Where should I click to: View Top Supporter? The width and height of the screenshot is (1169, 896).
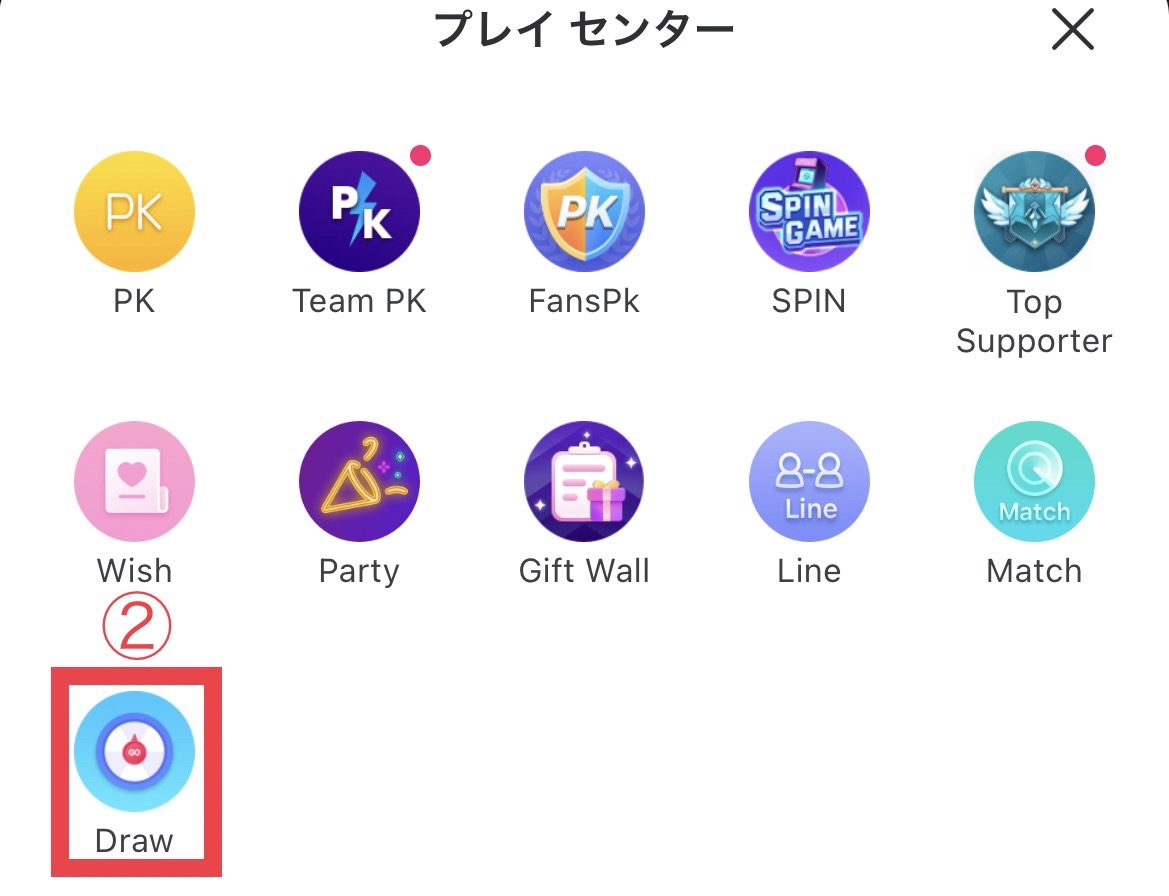tap(1033, 211)
